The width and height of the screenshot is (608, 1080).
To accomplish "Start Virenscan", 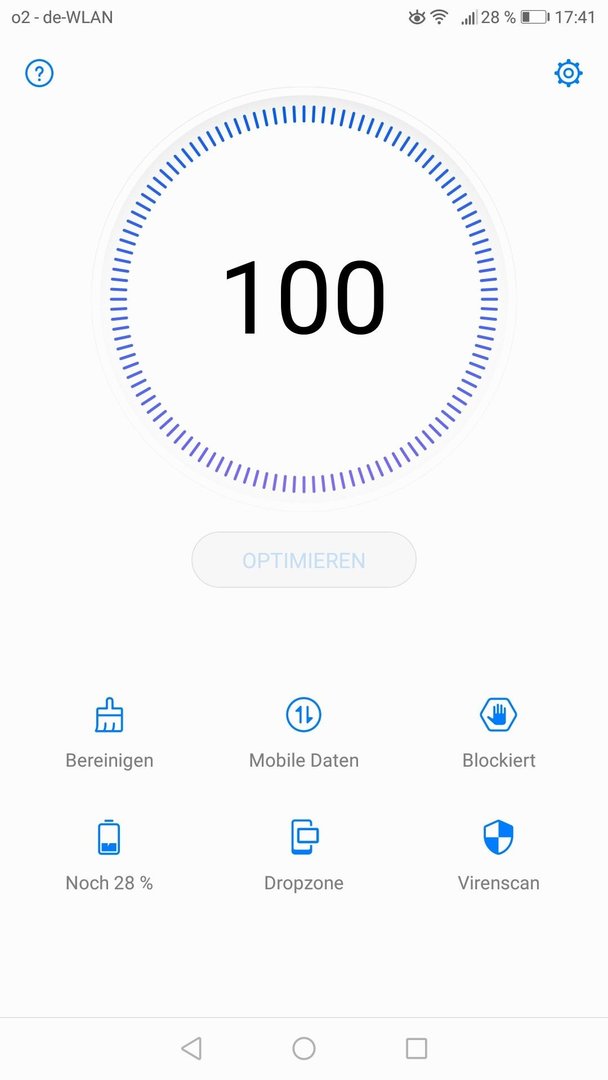I will (499, 855).
